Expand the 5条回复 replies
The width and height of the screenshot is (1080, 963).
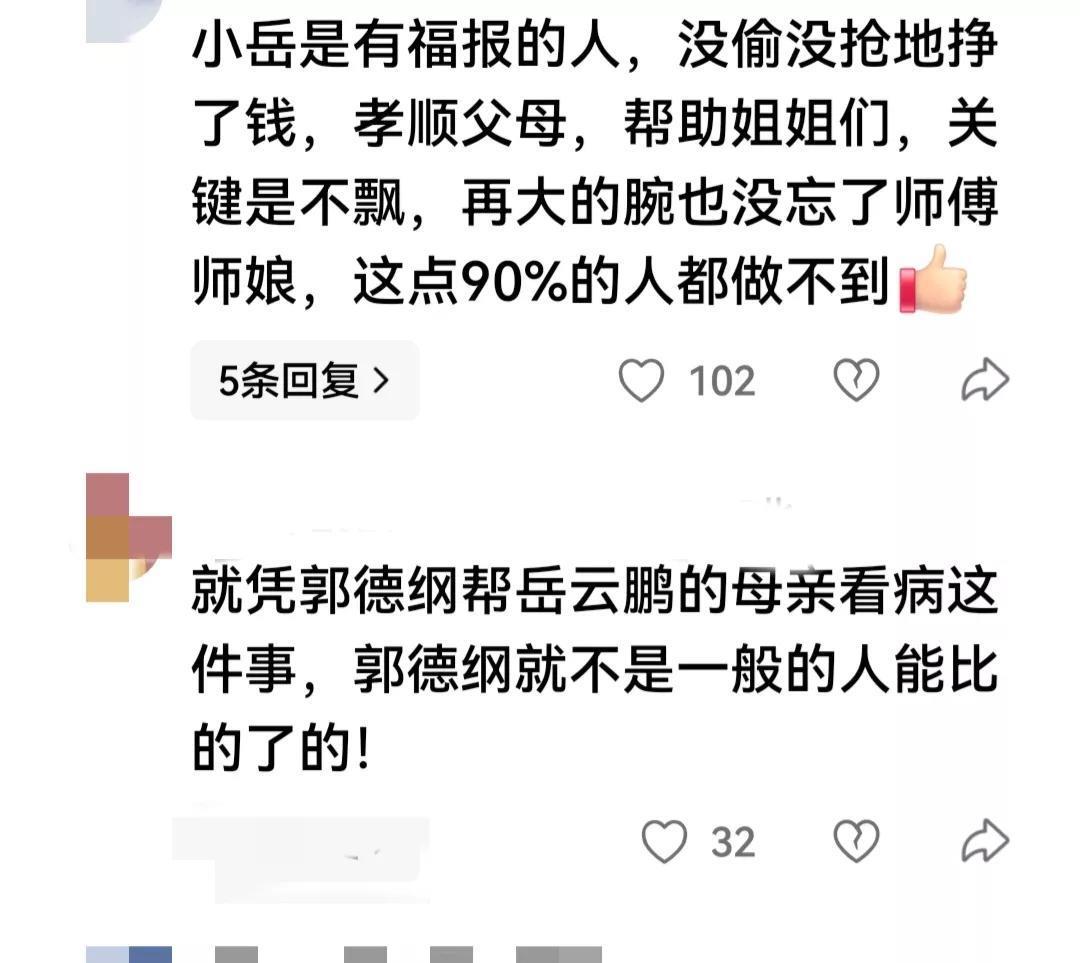[x=304, y=381]
